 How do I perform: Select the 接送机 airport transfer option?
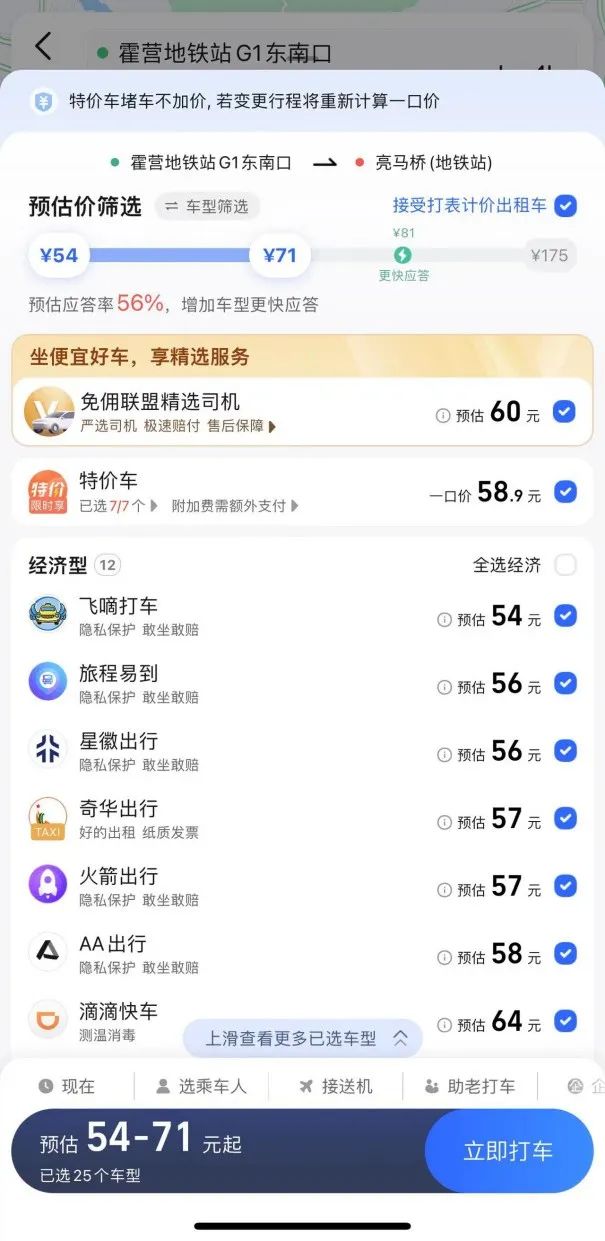[x=336, y=1086]
